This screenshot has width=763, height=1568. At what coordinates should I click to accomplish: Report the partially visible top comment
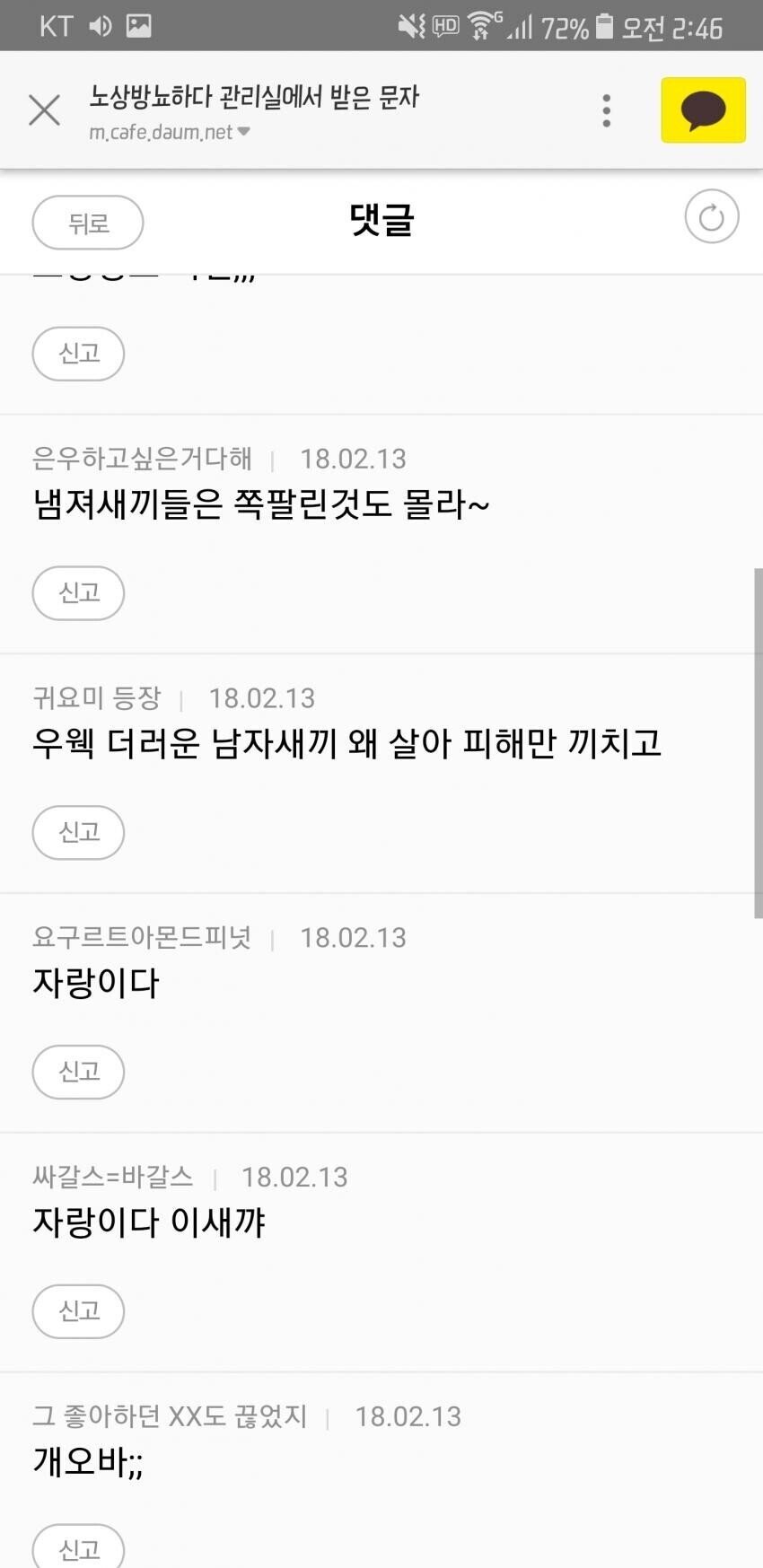tap(78, 354)
